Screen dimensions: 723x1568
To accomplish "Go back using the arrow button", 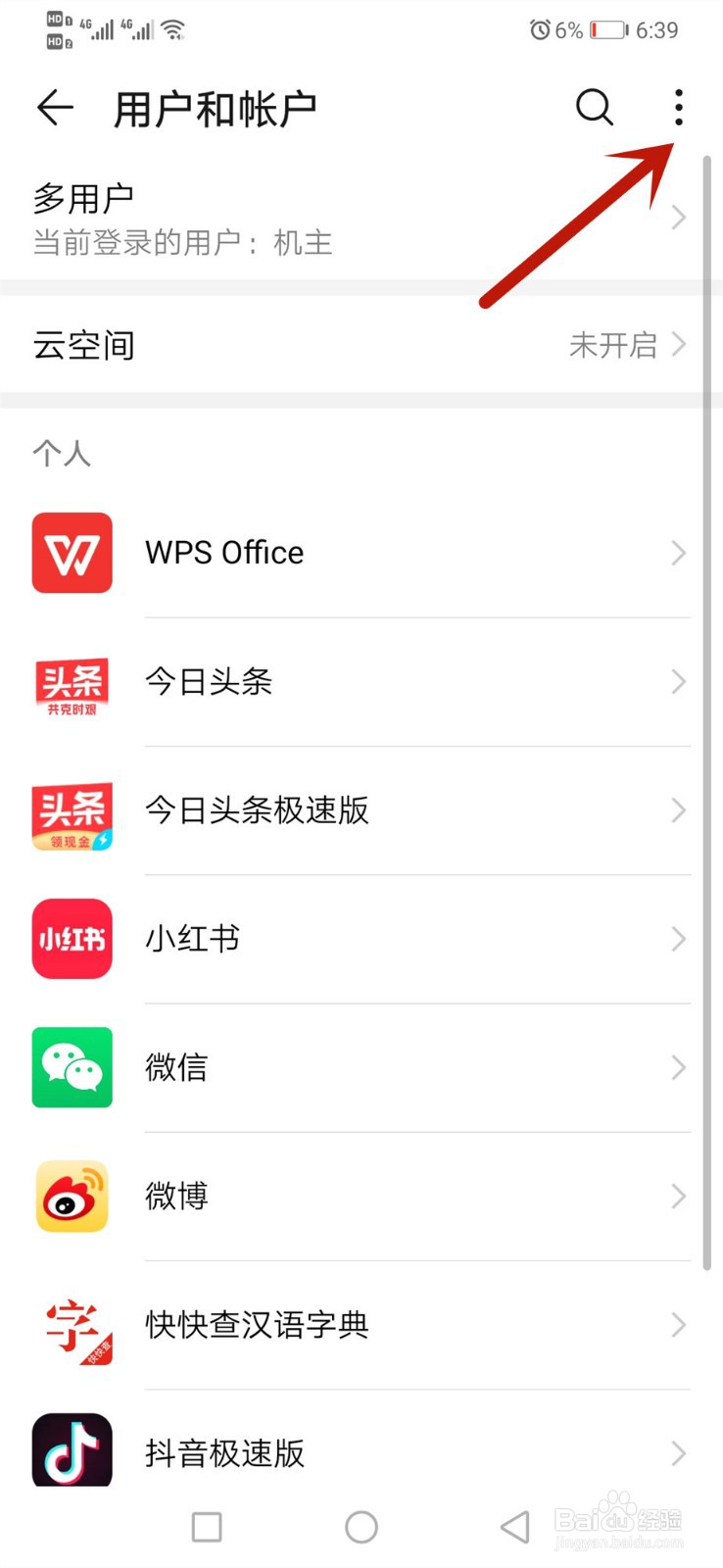I will [x=54, y=108].
